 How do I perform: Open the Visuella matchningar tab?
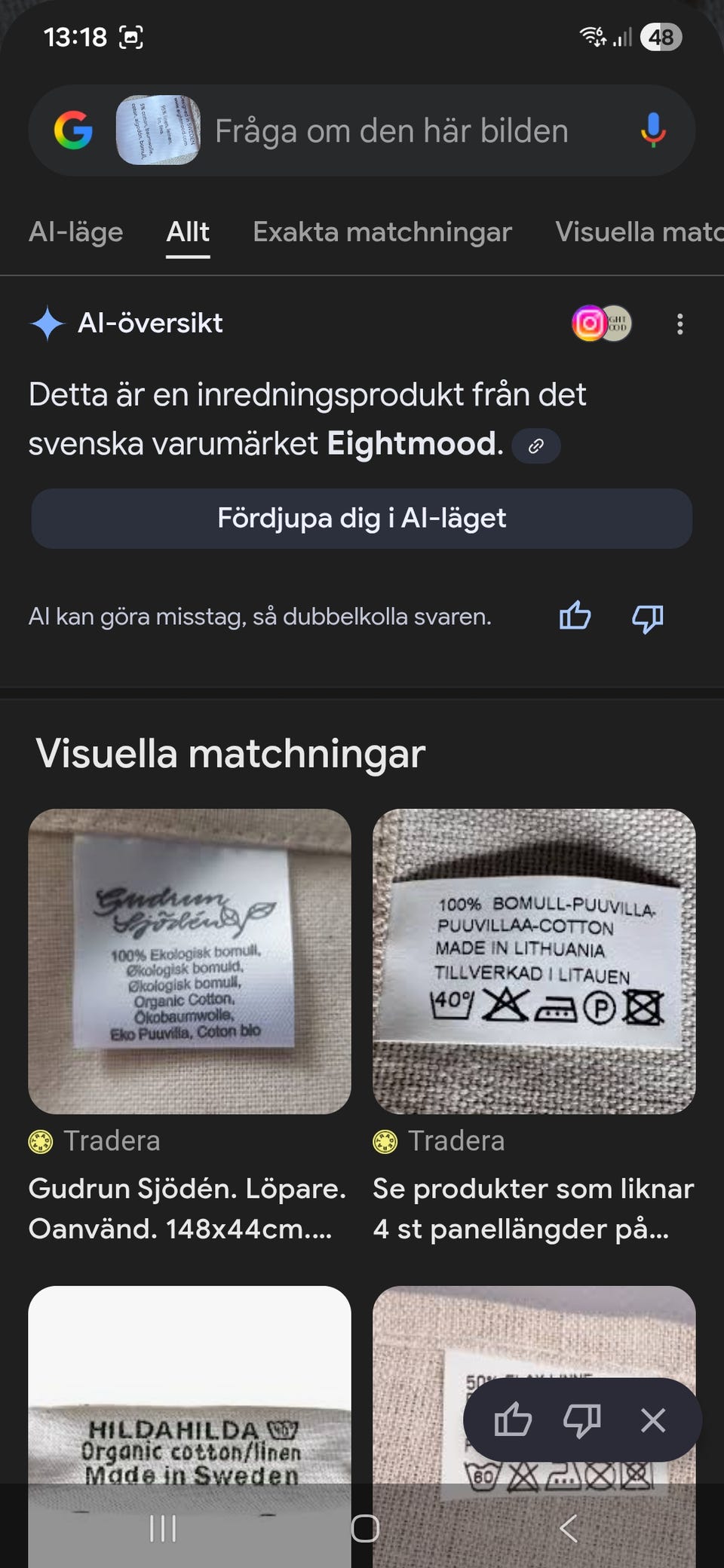click(x=638, y=232)
